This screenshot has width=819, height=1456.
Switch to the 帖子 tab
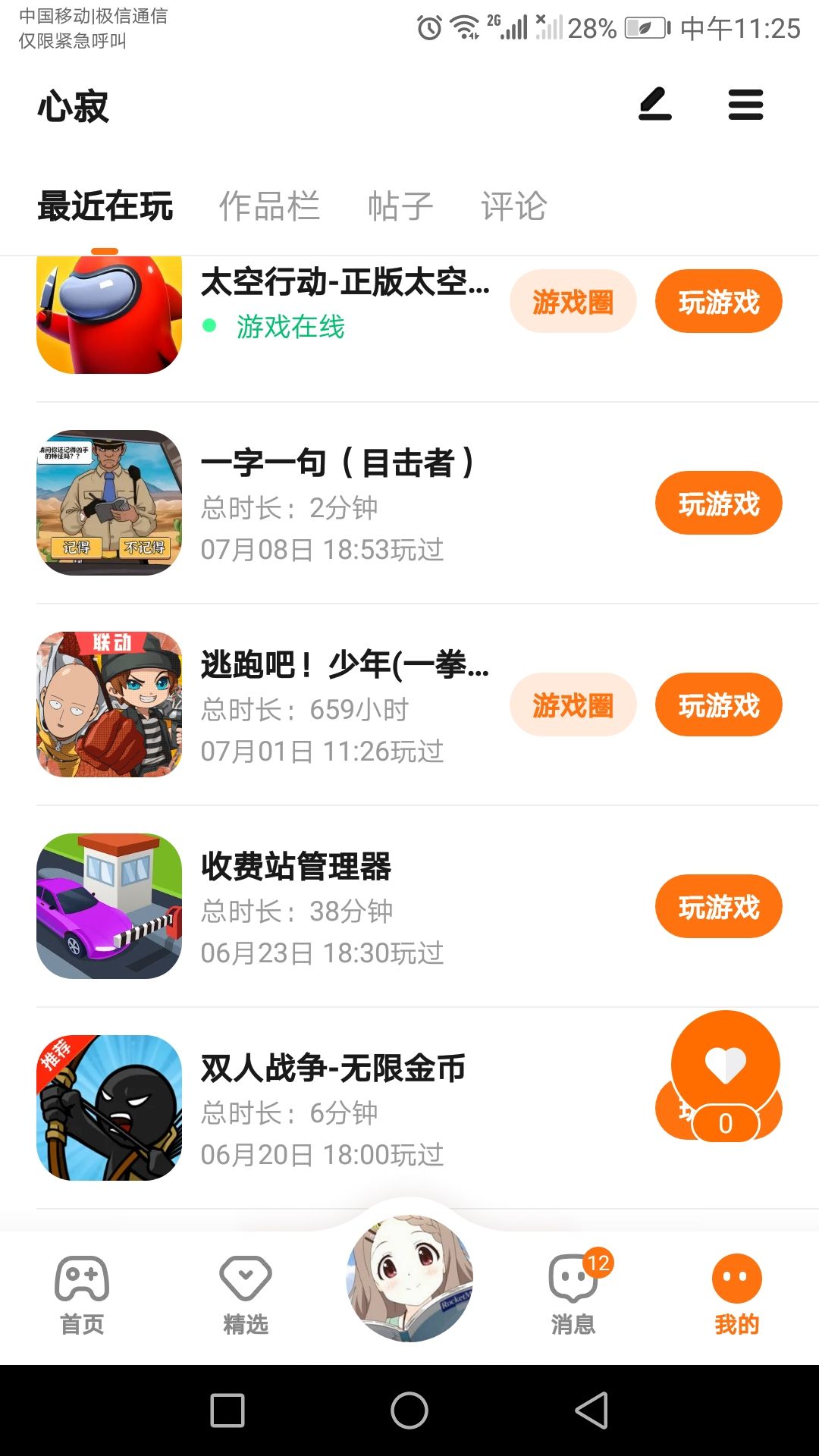(x=400, y=206)
